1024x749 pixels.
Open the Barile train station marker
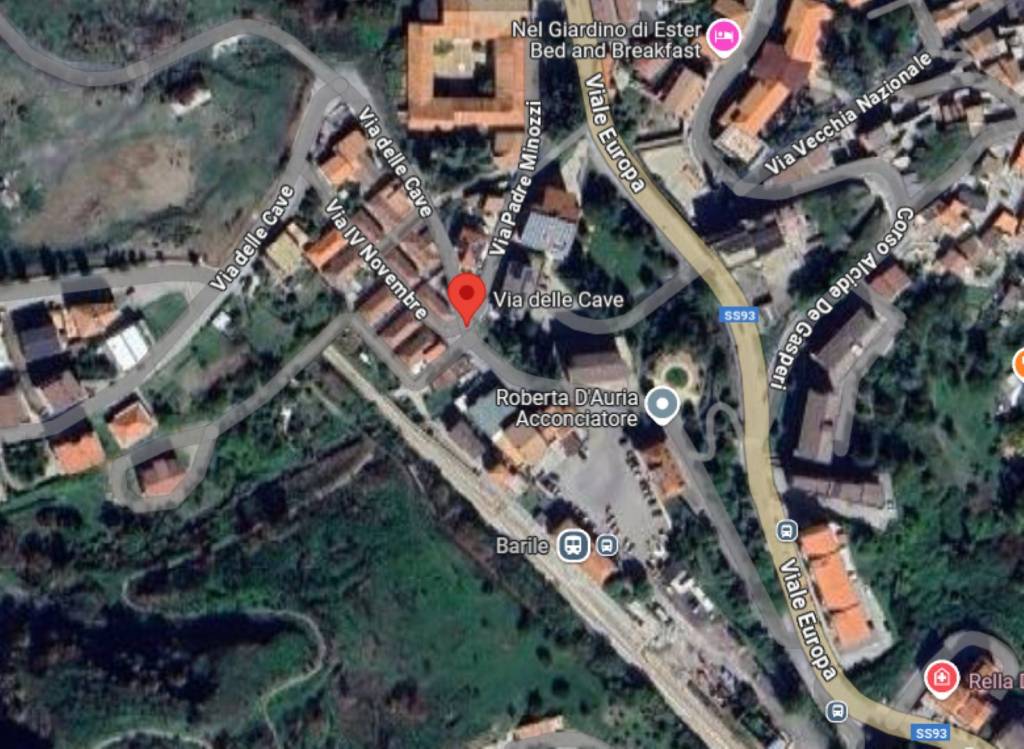tap(573, 545)
